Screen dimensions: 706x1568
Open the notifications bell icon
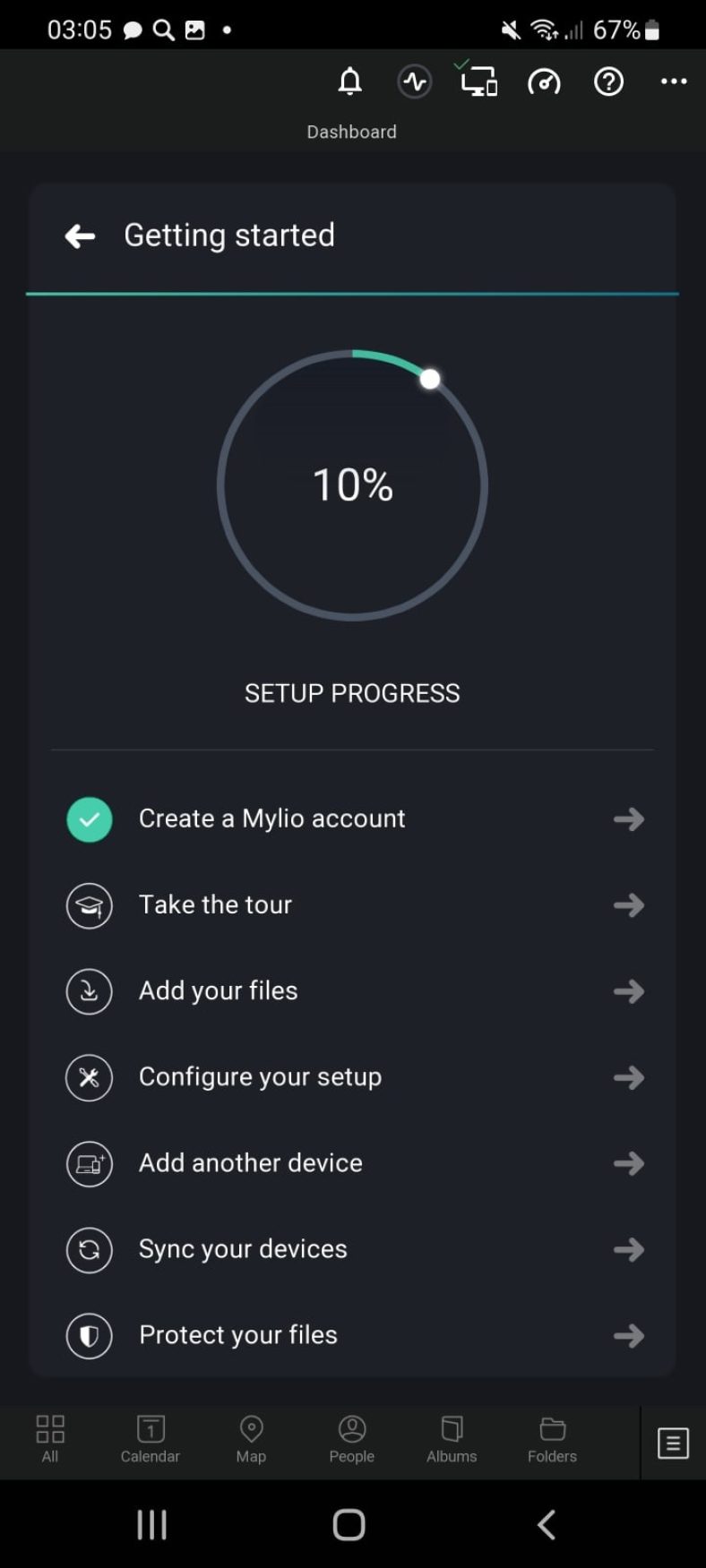tap(349, 81)
